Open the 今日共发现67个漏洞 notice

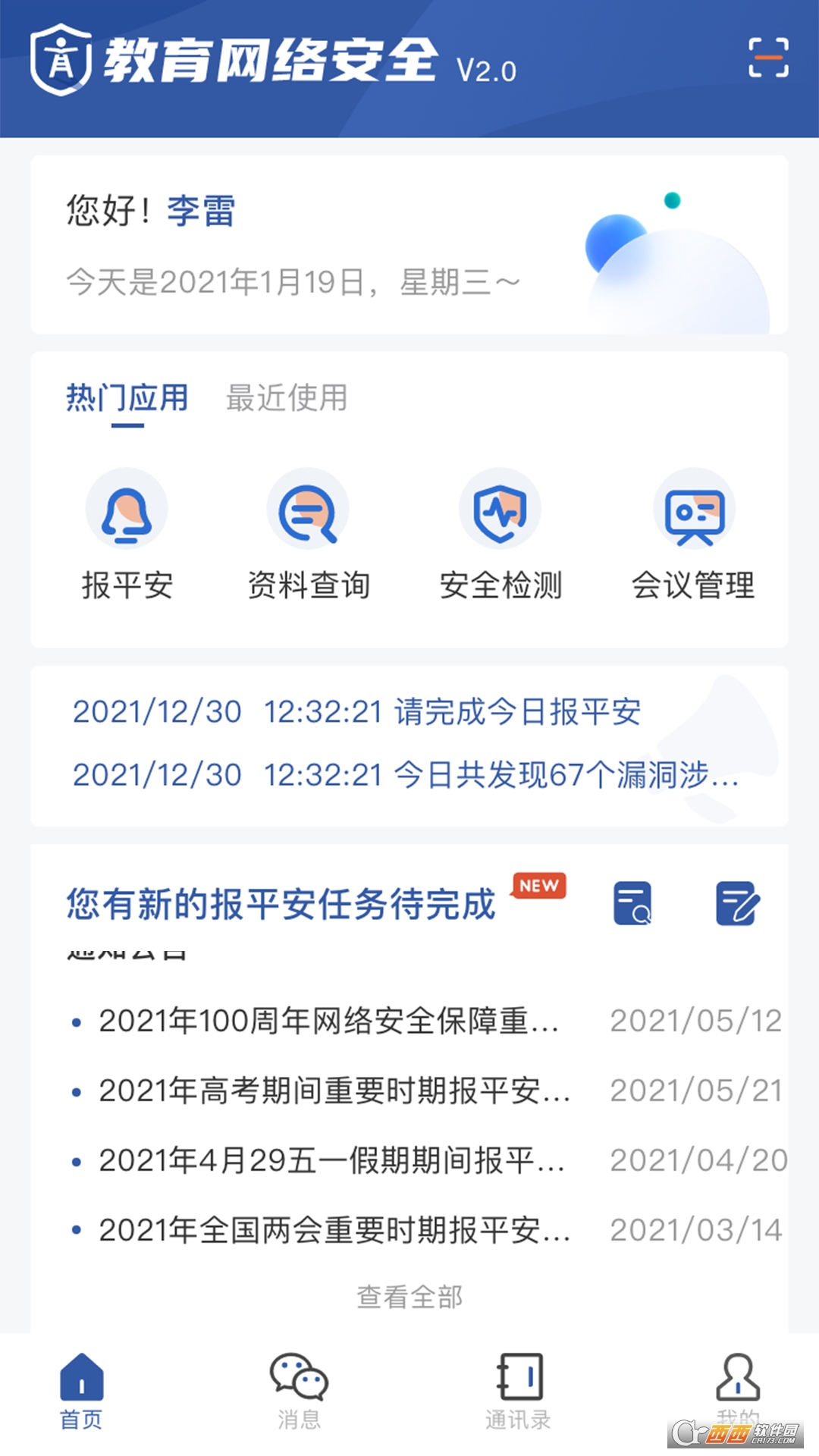(x=406, y=775)
